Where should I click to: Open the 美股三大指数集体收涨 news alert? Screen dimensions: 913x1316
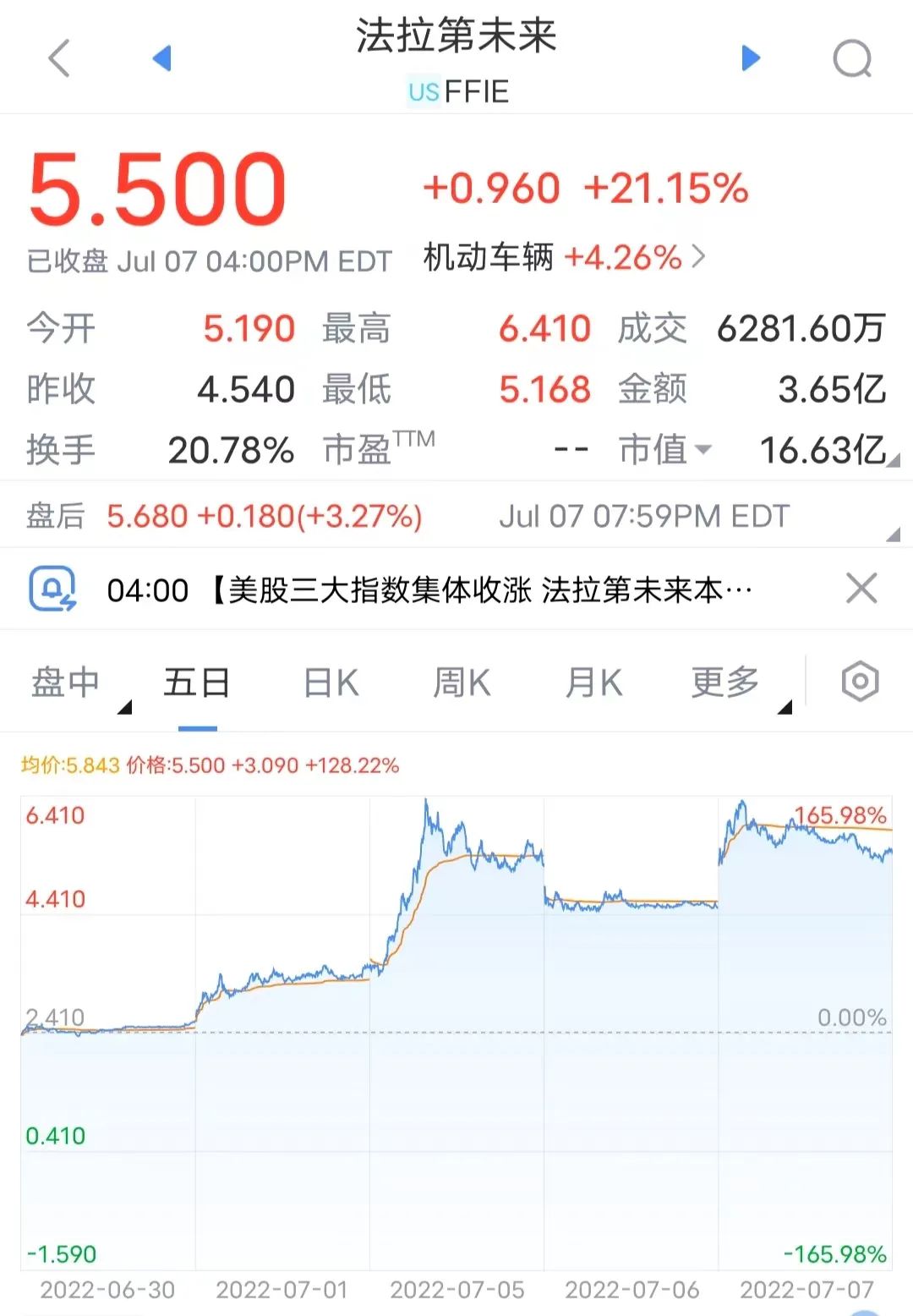(x=429, y=589)
